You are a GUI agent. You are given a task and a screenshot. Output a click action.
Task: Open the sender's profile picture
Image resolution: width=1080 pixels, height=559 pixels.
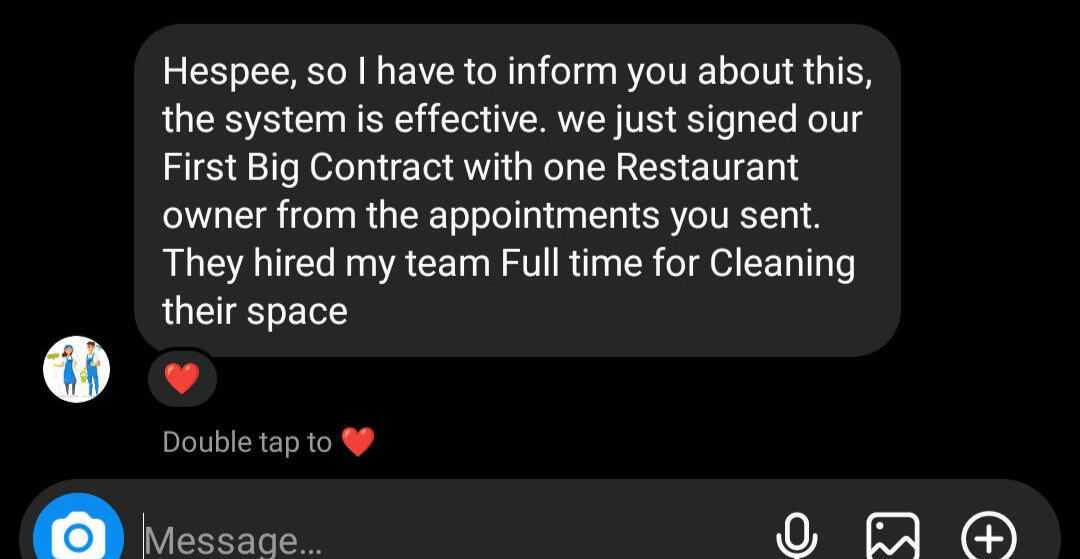pos(76,370)
